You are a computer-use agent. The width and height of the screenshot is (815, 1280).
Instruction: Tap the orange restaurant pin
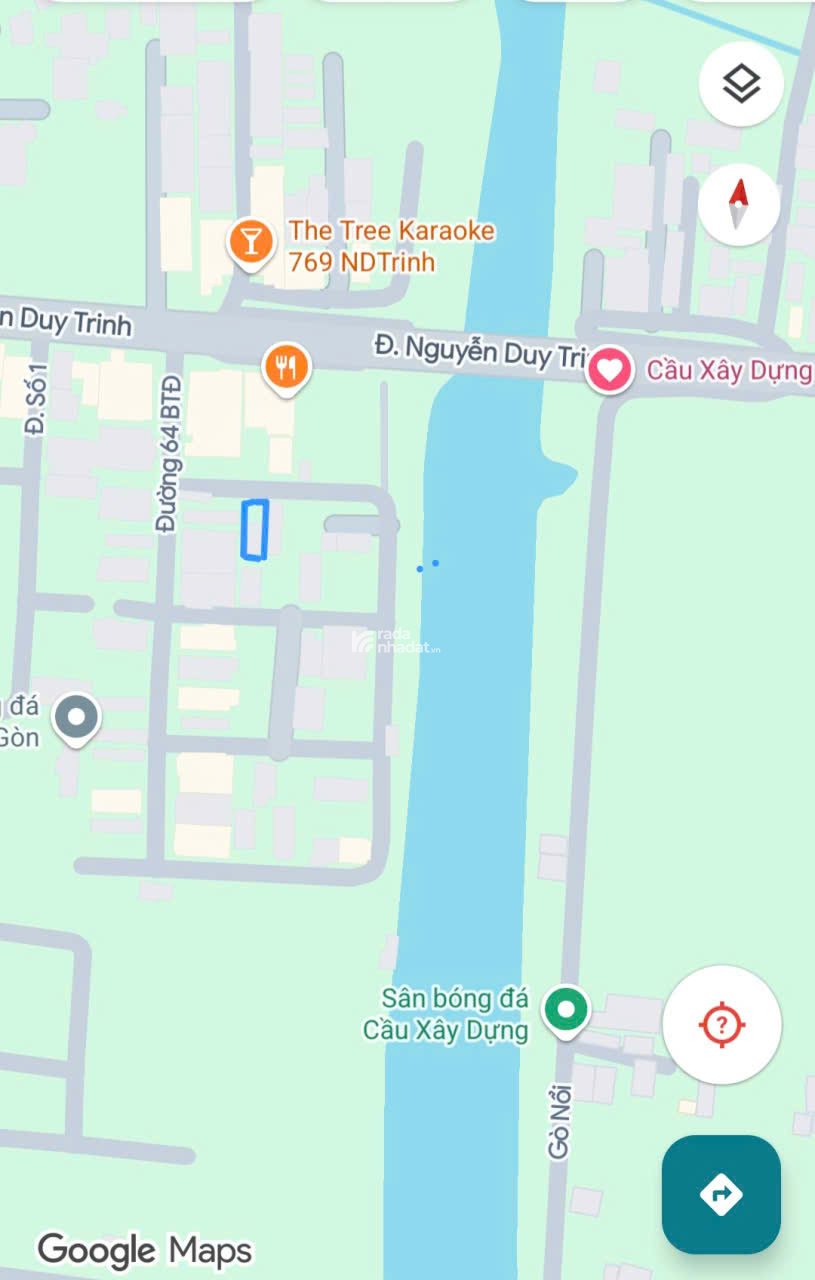tap(286, 368)
